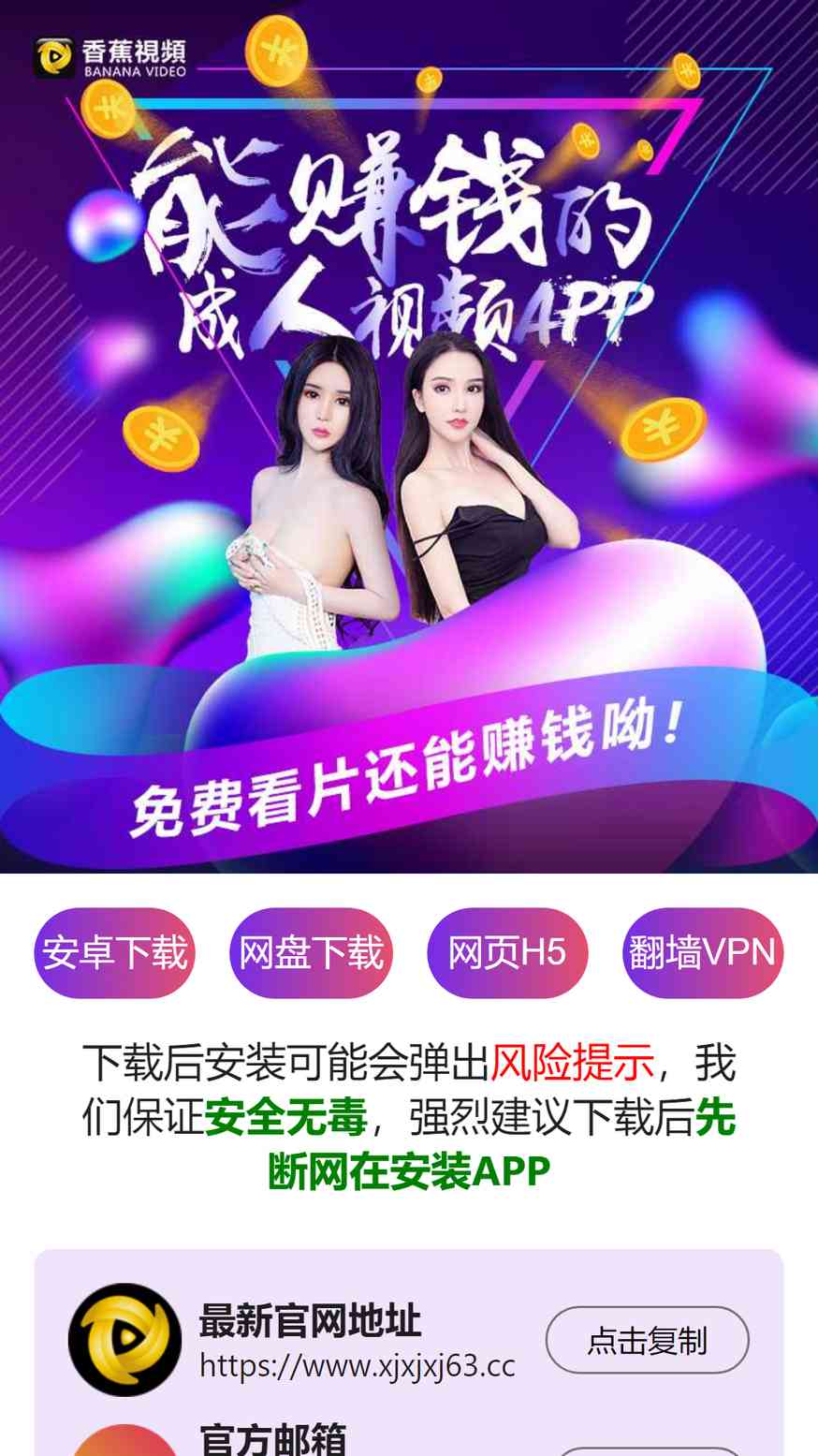Select the 网盘下载 download option

(311, 953)
